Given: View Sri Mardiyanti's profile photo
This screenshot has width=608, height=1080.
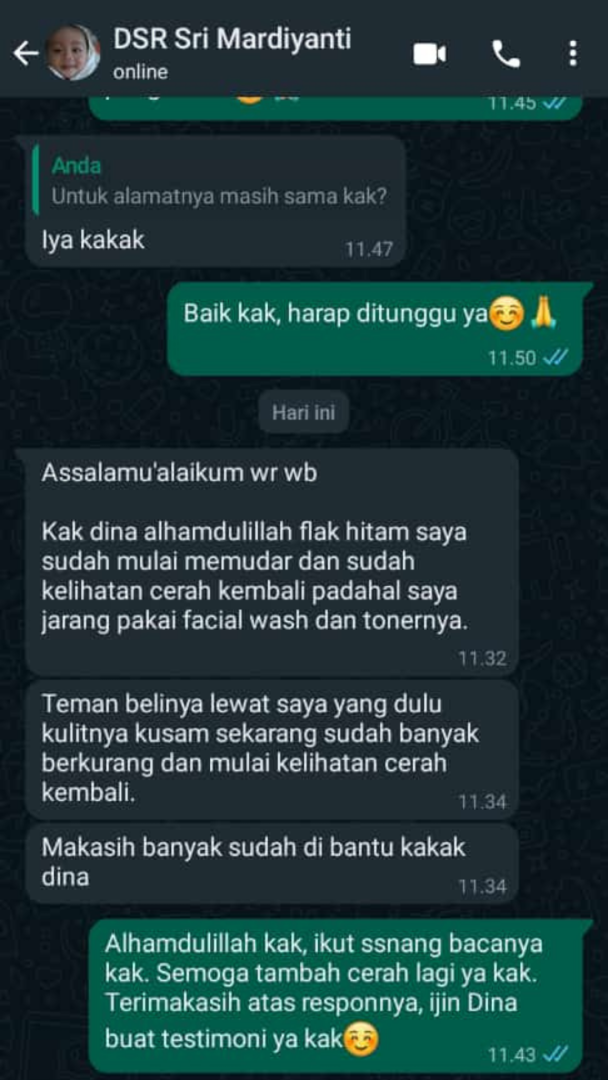Looking at the screenshot, I should tap(73, 54).
